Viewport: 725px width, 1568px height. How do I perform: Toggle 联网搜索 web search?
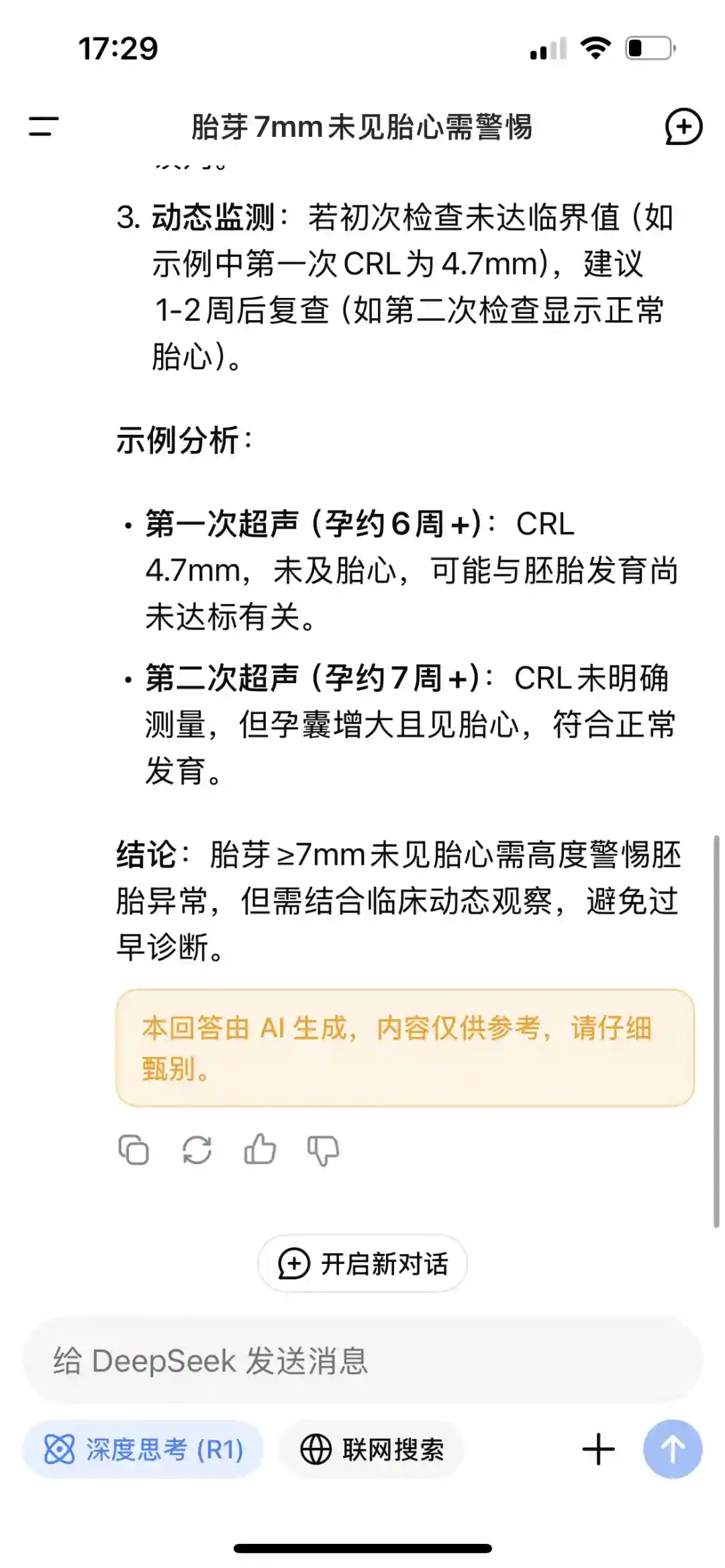click(x=372, y=1449)
